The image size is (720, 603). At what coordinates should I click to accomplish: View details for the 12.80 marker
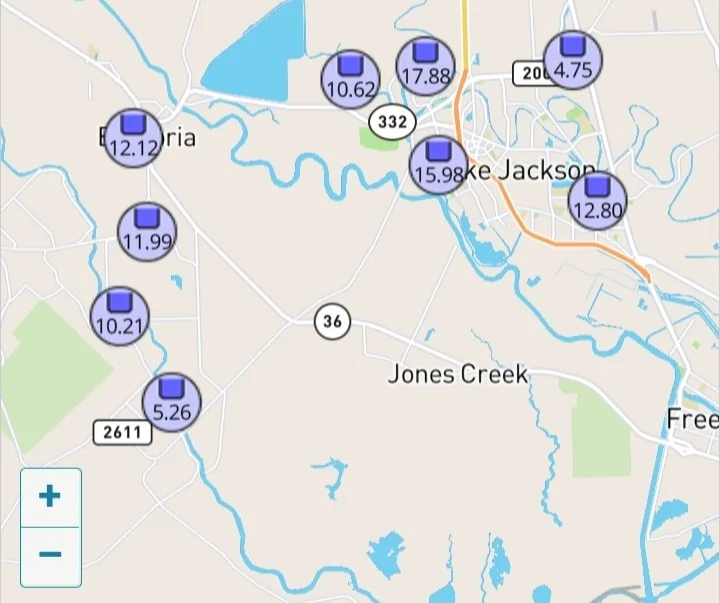tap(597, 200)
